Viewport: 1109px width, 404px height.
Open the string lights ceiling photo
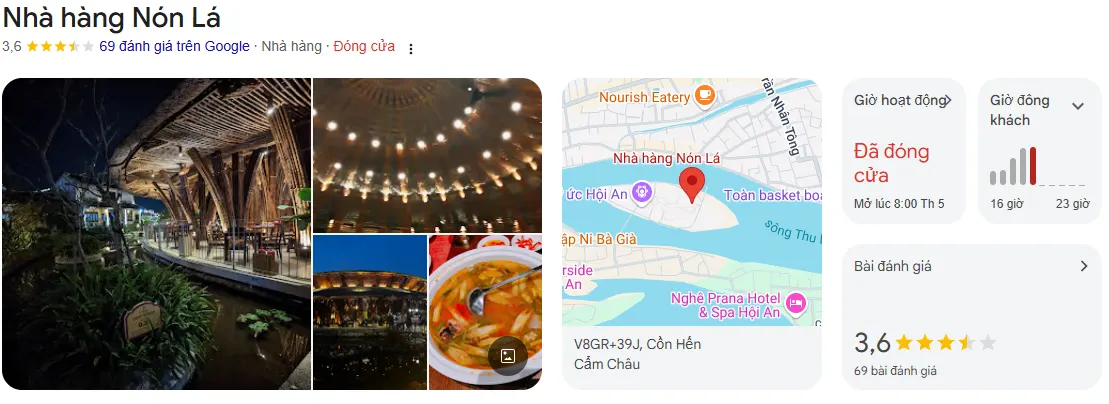pyautogui.click(x=427, y=155)
